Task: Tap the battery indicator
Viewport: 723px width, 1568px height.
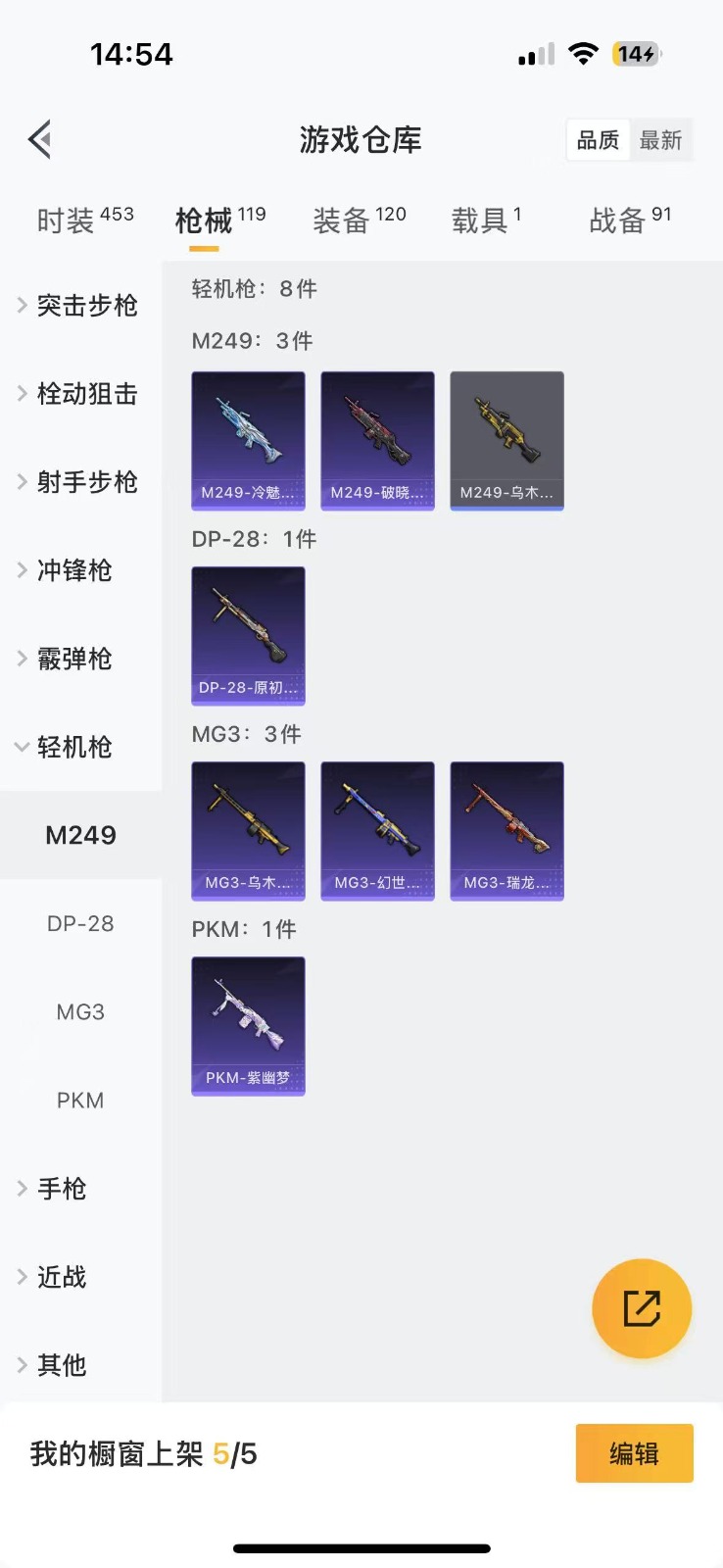Action: coord(638,54)
